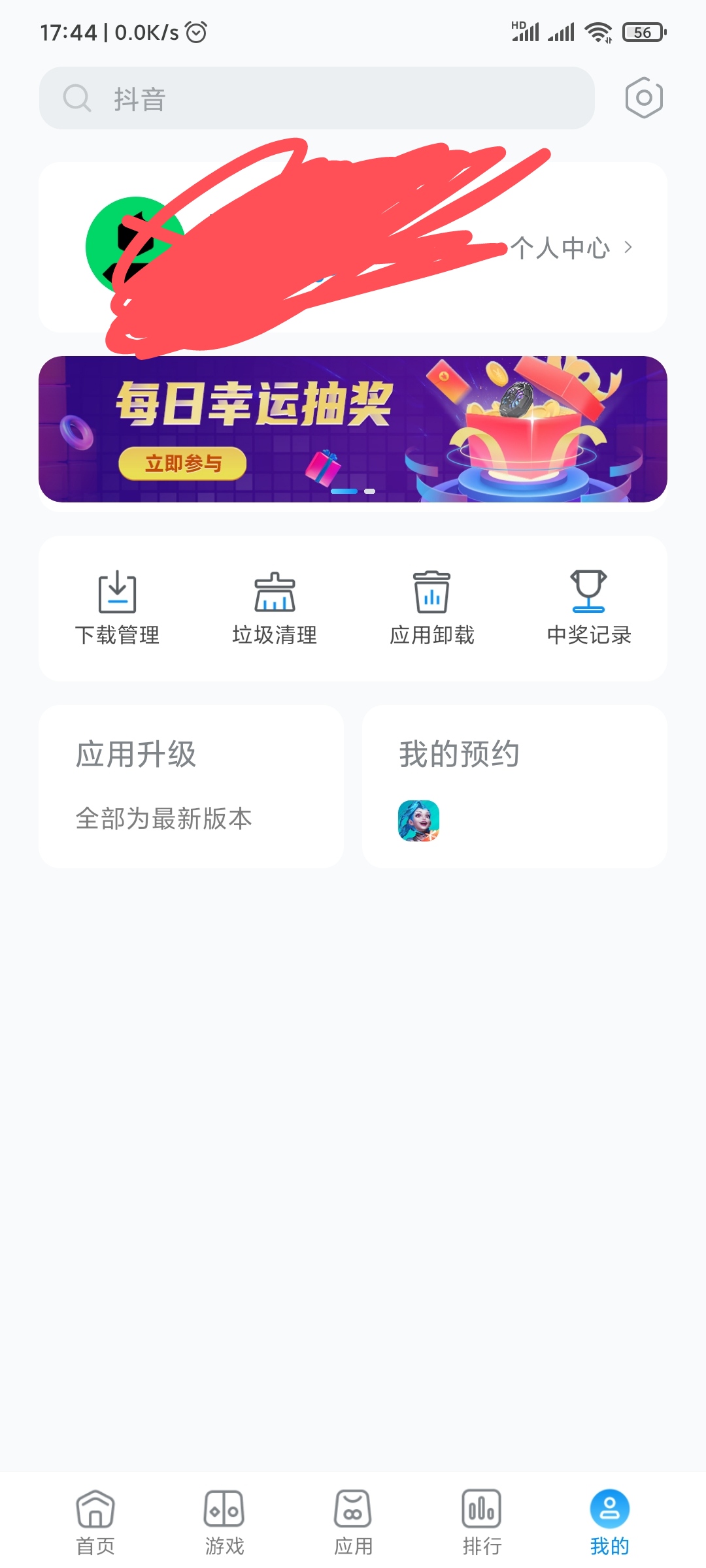Tap the search box showing 抖音

click(316, 98)
